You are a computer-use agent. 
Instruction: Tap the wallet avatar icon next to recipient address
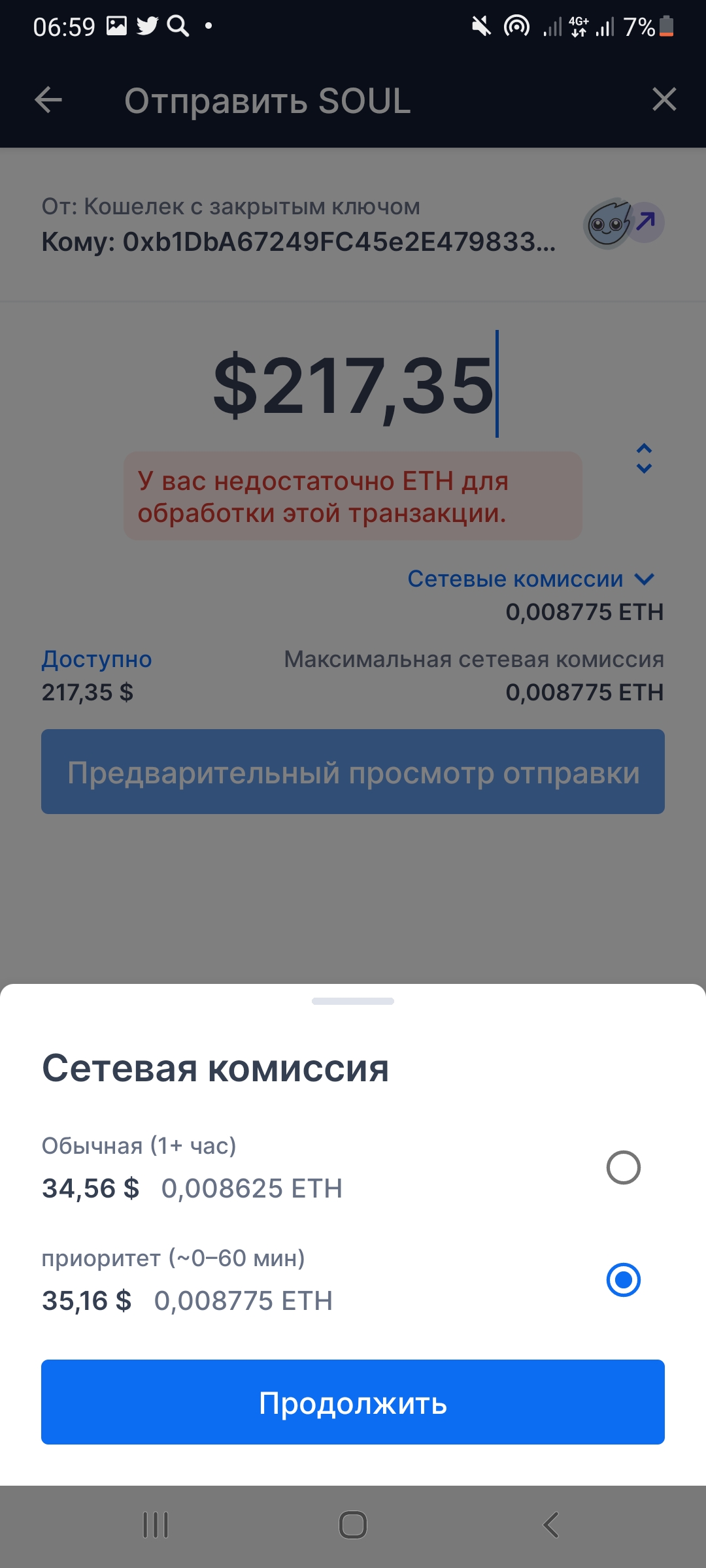click(x=608, y=222)
